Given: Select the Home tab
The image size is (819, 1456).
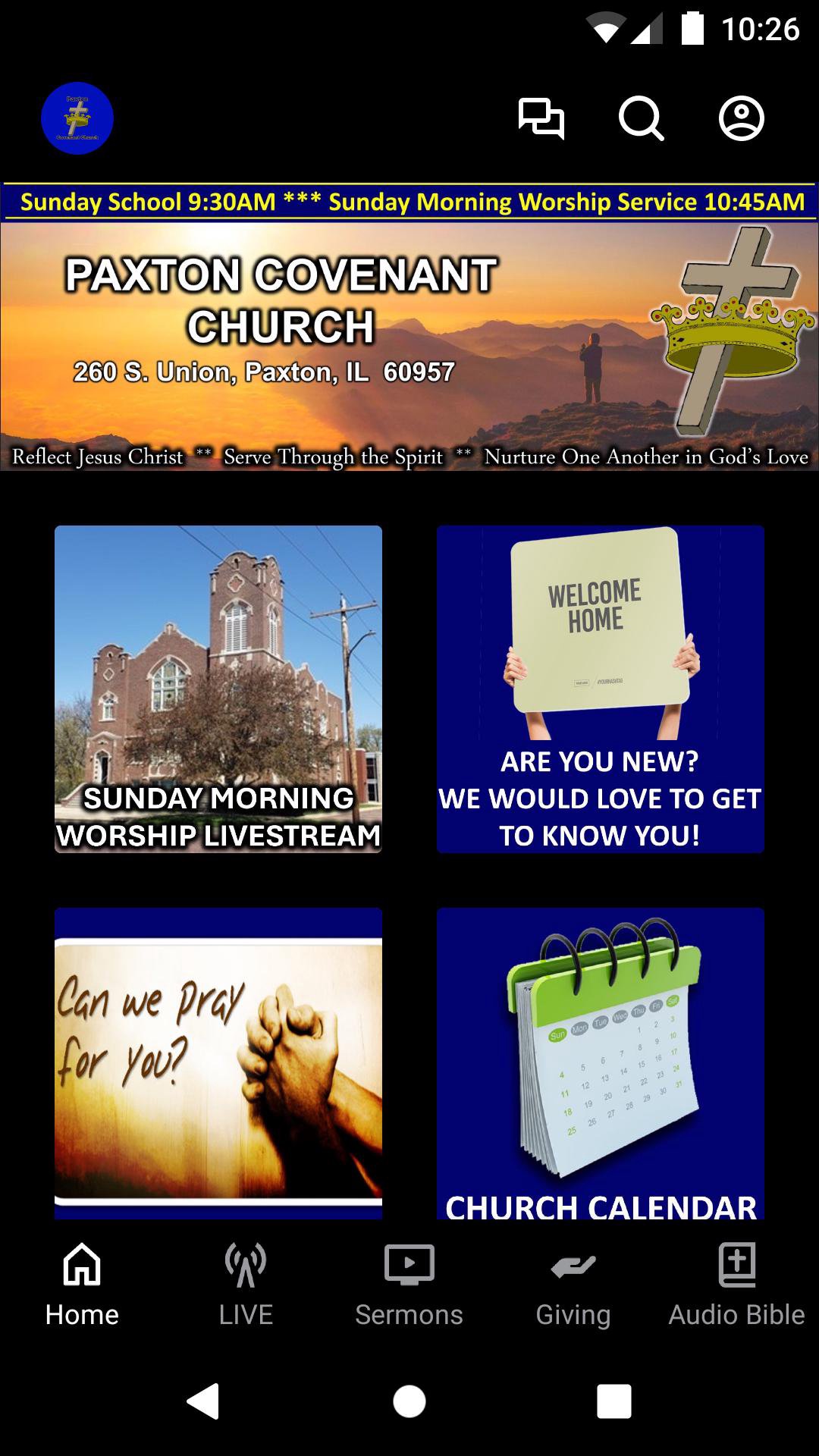Looking at the screenshot, I should (82, 1285).
